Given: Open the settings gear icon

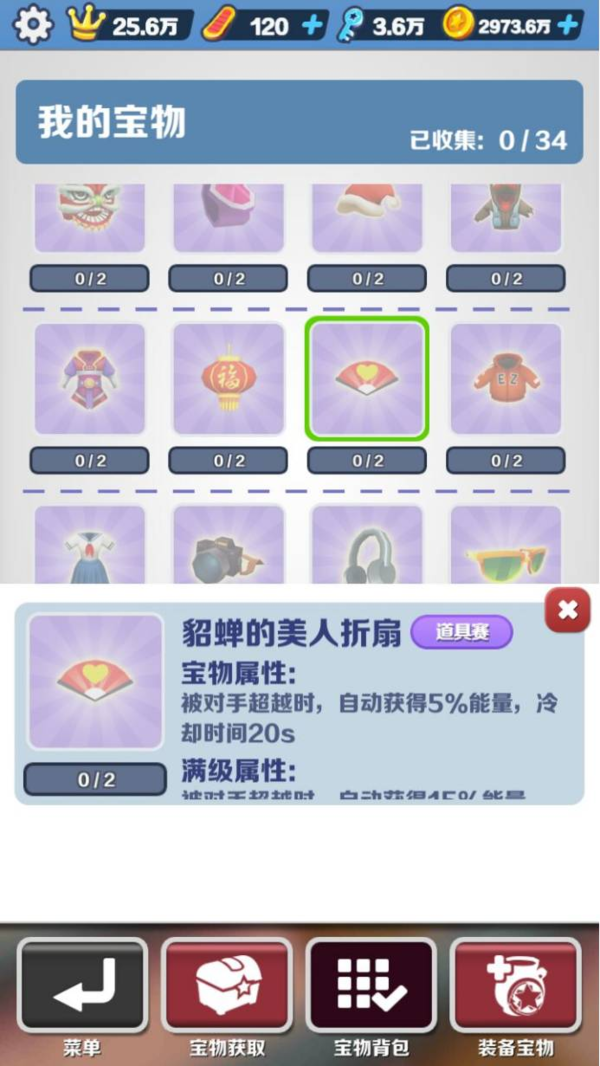Looking at the screenshot, I should tap(33, 24).
